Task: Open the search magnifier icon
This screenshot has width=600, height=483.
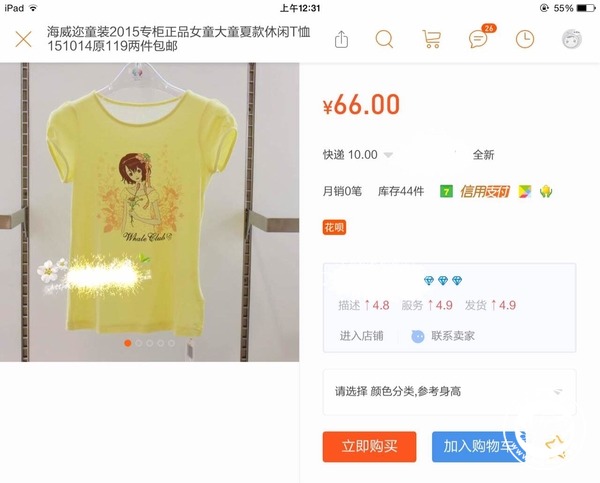Action: pos(384,39)
